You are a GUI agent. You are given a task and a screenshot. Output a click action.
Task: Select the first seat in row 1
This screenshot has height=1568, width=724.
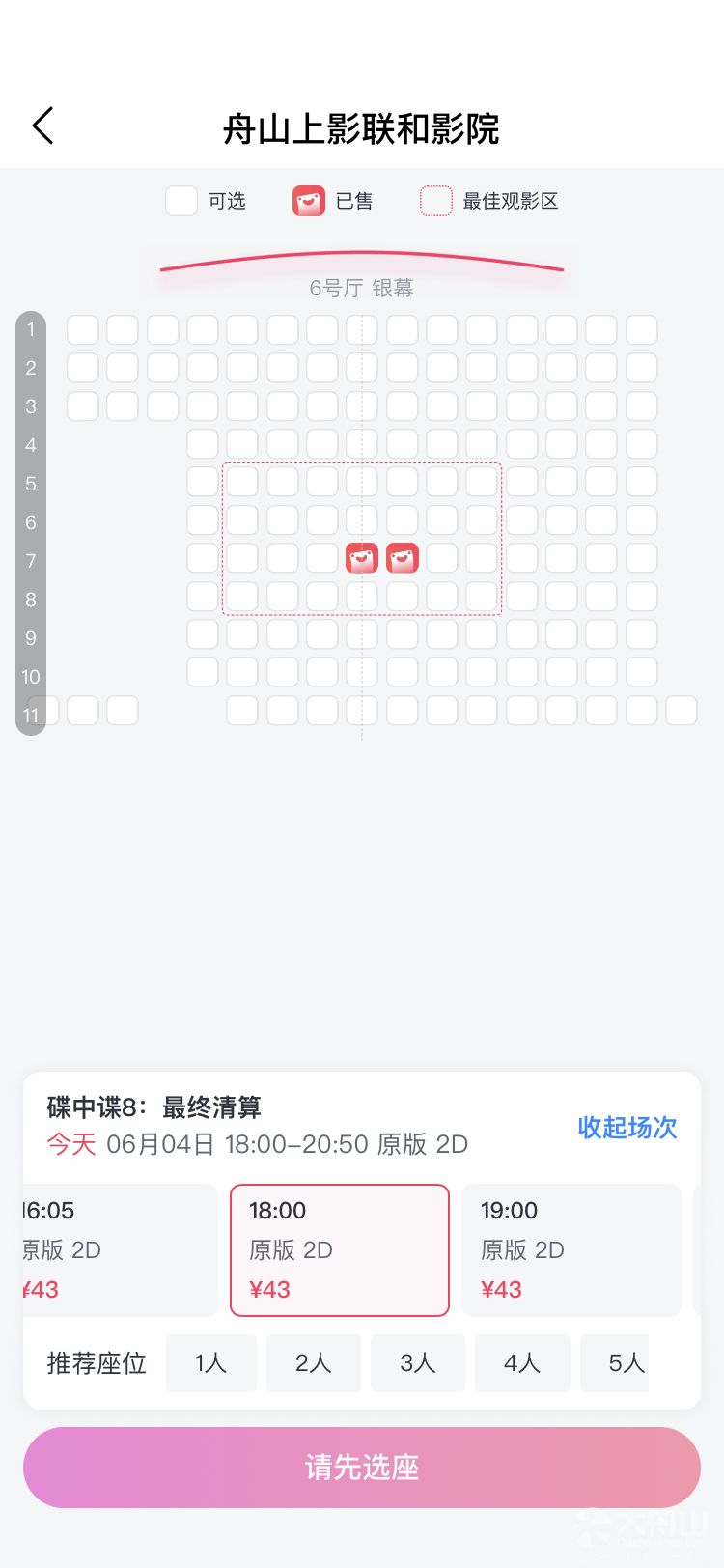pos(83,329)
